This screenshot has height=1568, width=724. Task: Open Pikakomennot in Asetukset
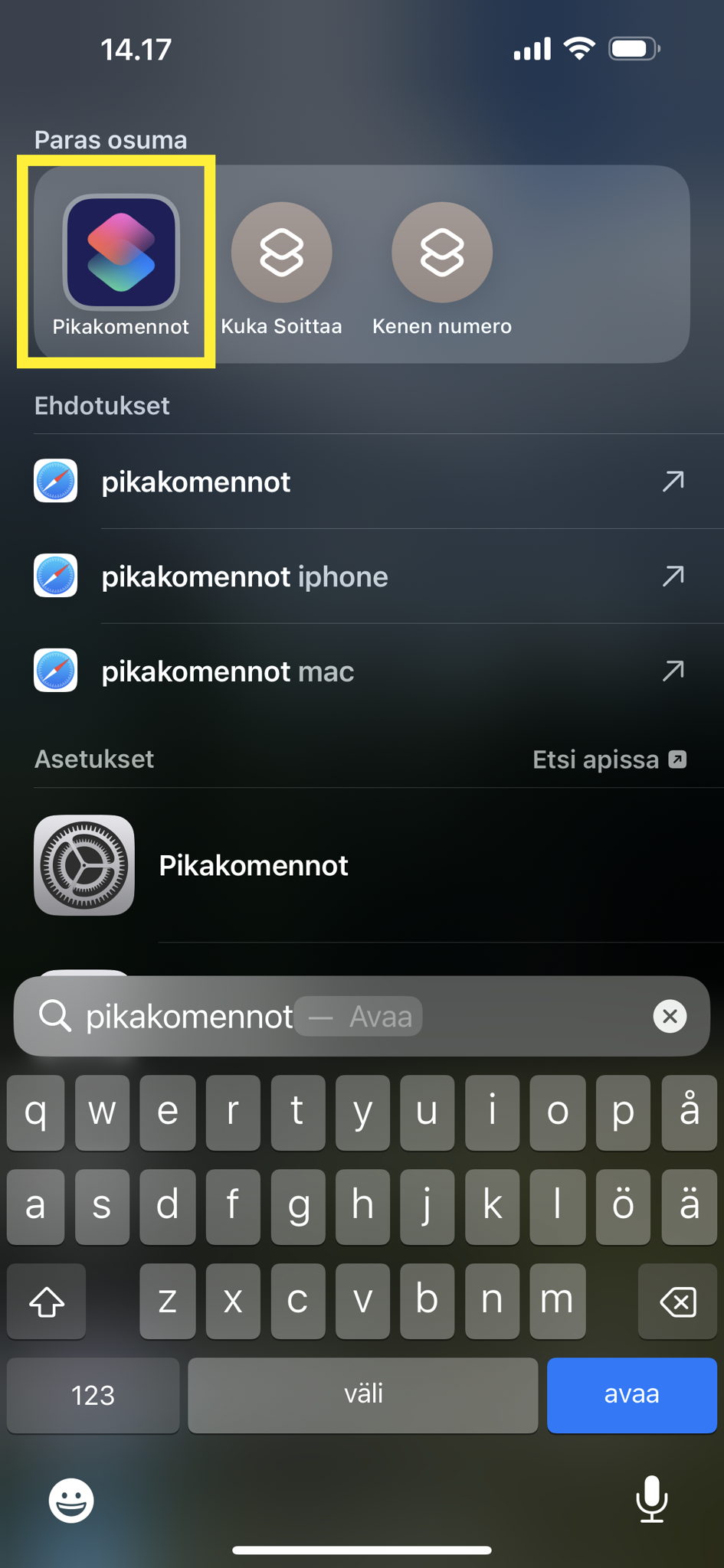[253, 865]
